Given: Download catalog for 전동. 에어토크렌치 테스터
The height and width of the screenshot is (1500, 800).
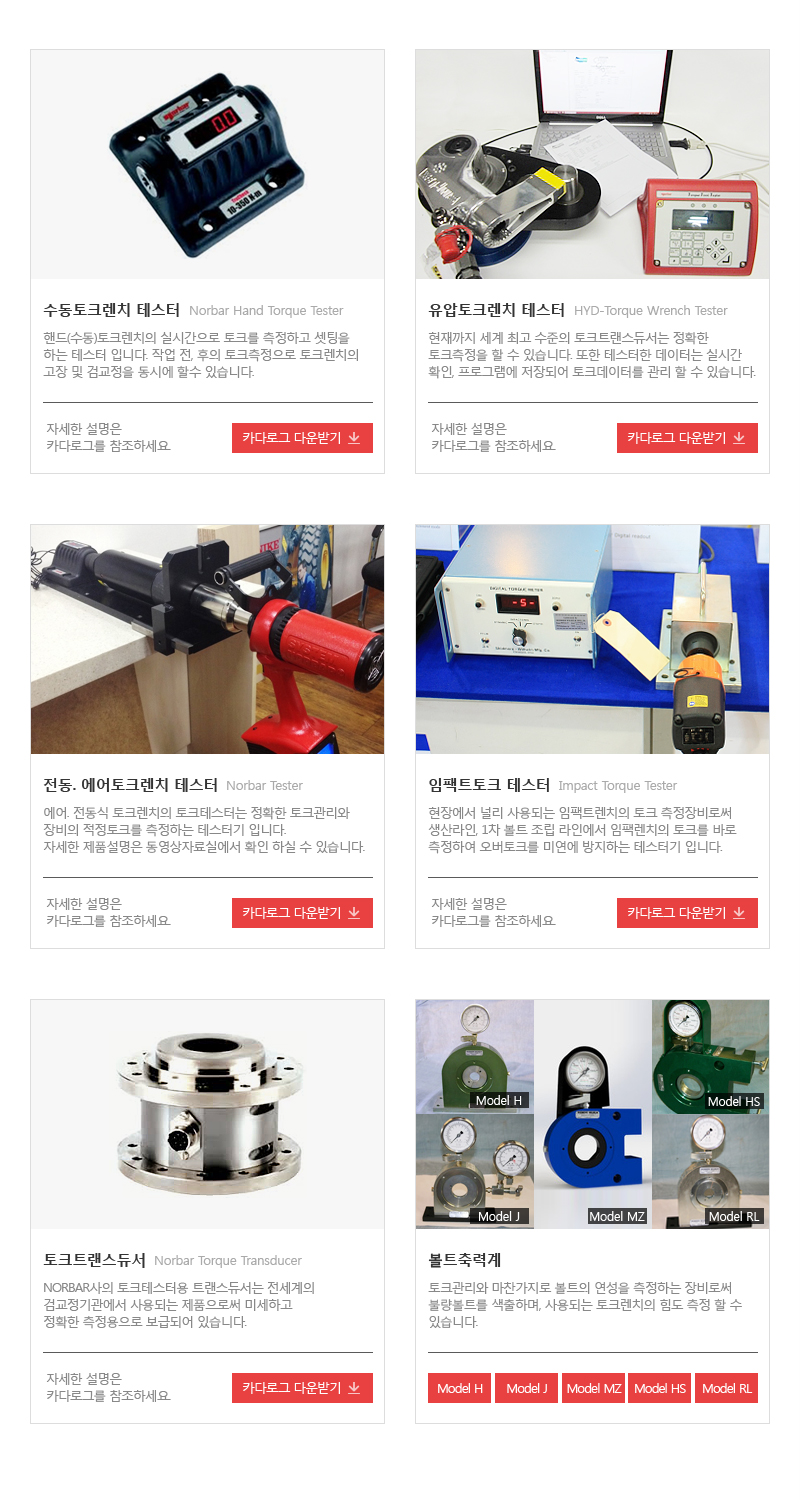Looking at the screenshot, I should [x=302, y=913].
